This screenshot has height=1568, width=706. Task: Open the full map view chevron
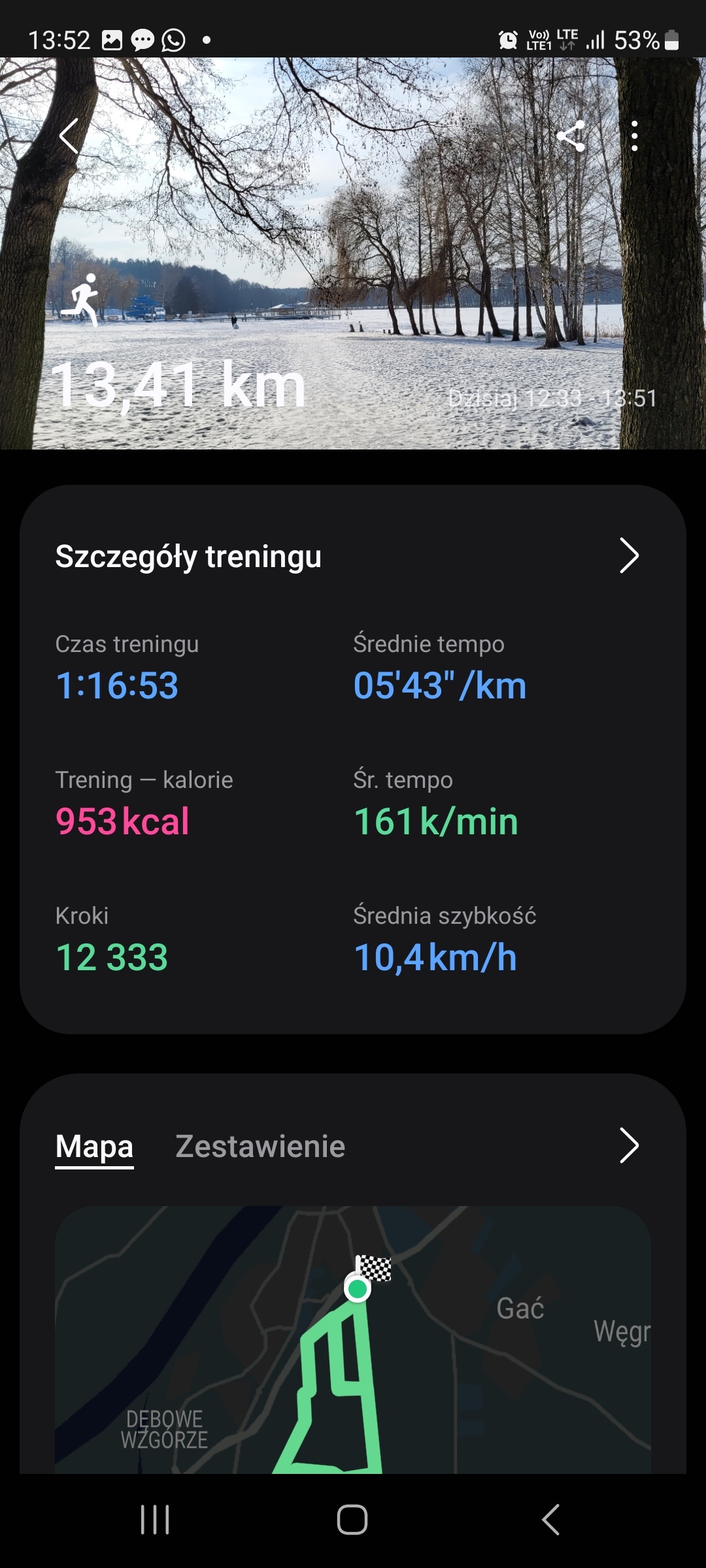pyautogui.click(x=628, y=1145)
